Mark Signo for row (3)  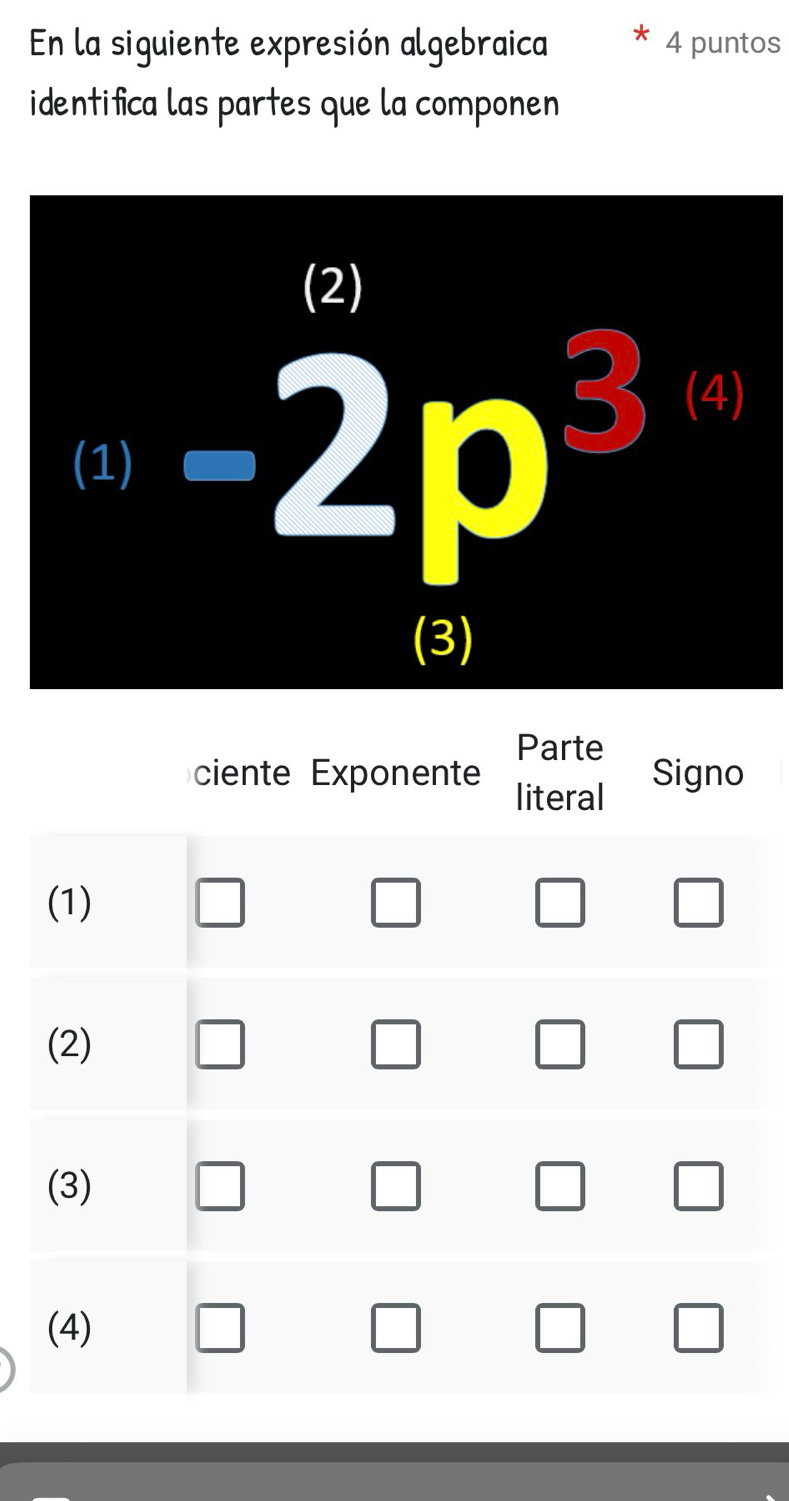[698, 1186]
